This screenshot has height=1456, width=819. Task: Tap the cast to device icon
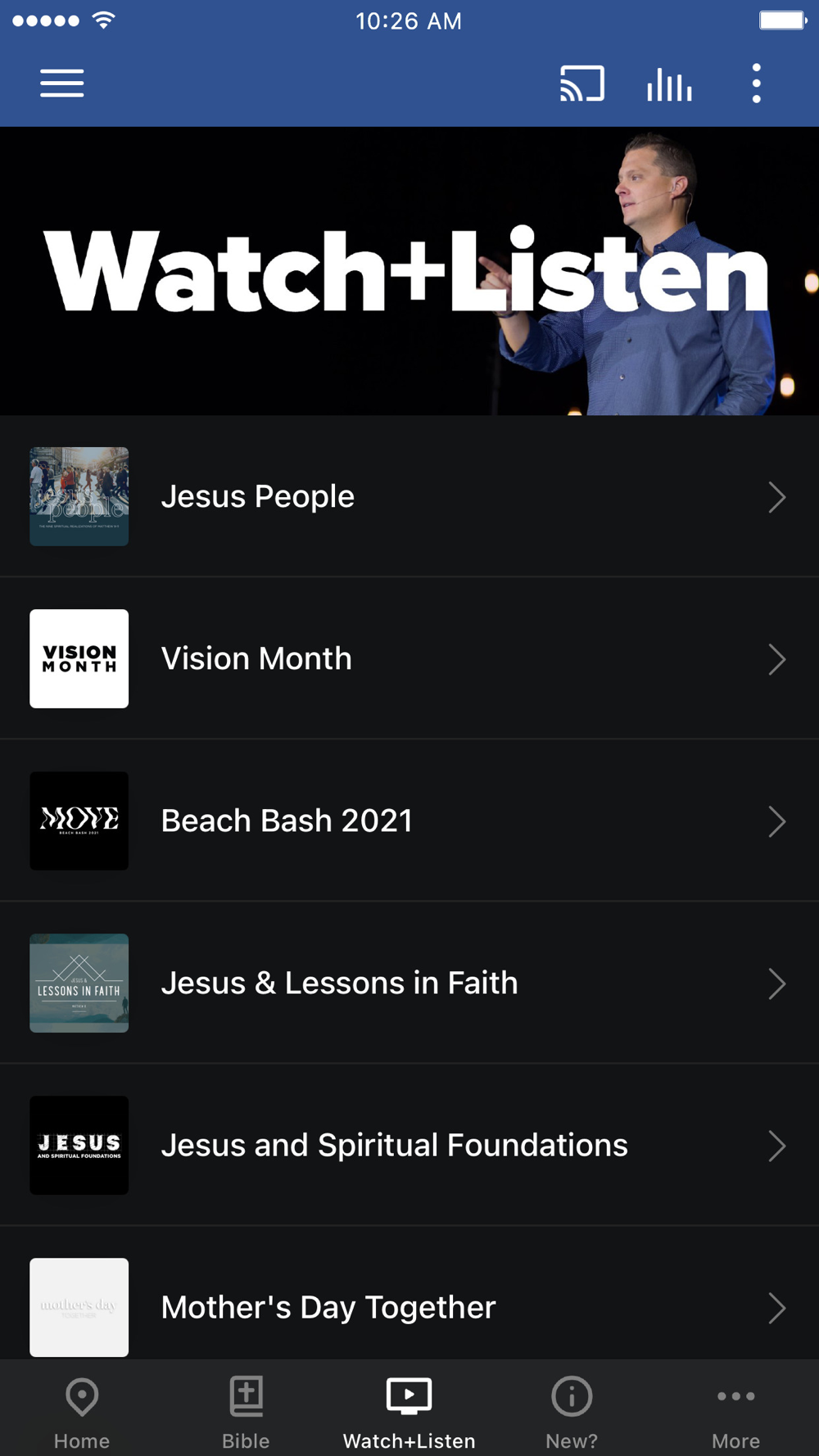click(582, 84)
